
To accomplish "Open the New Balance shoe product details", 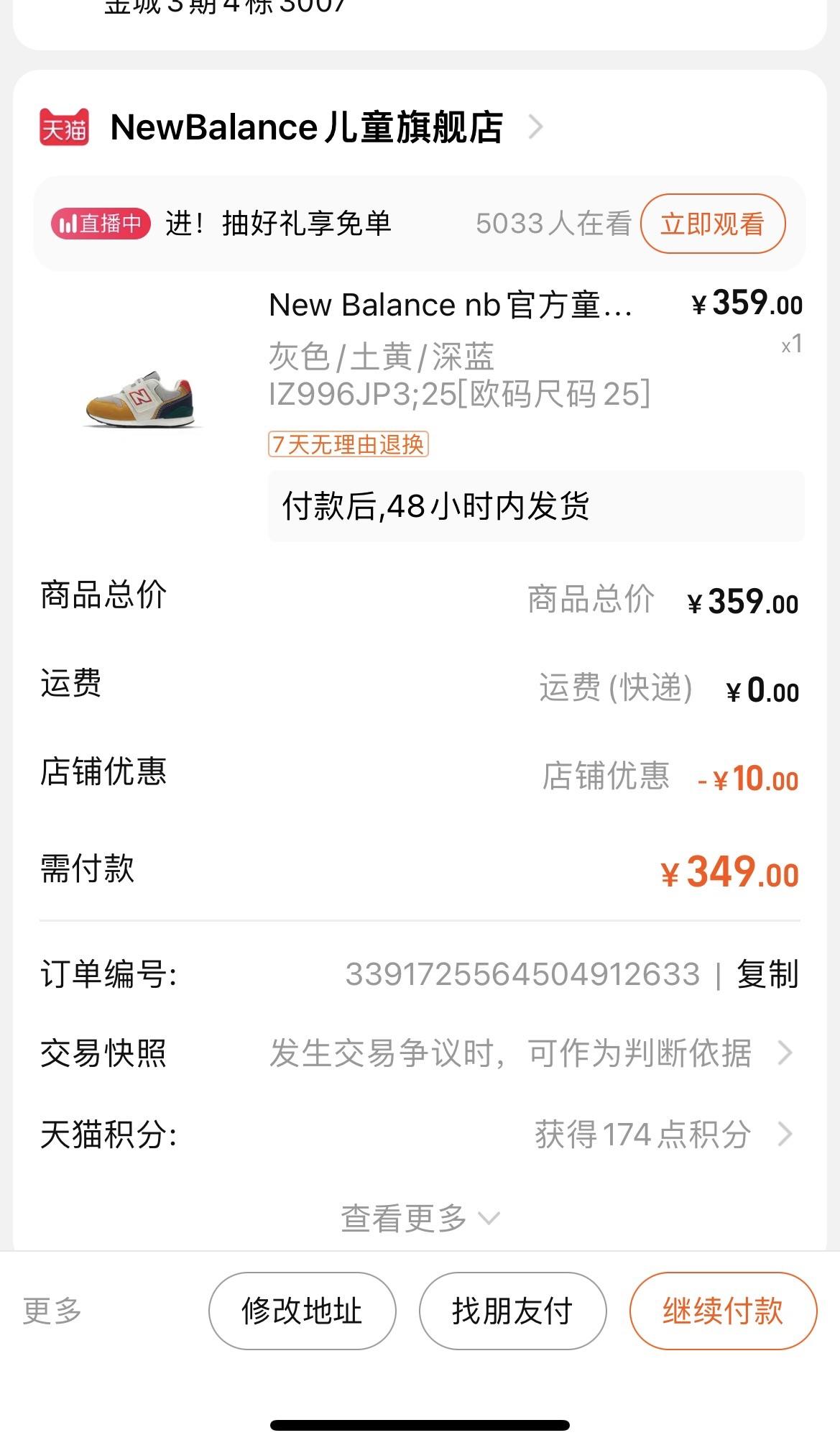I will (450, 306).
